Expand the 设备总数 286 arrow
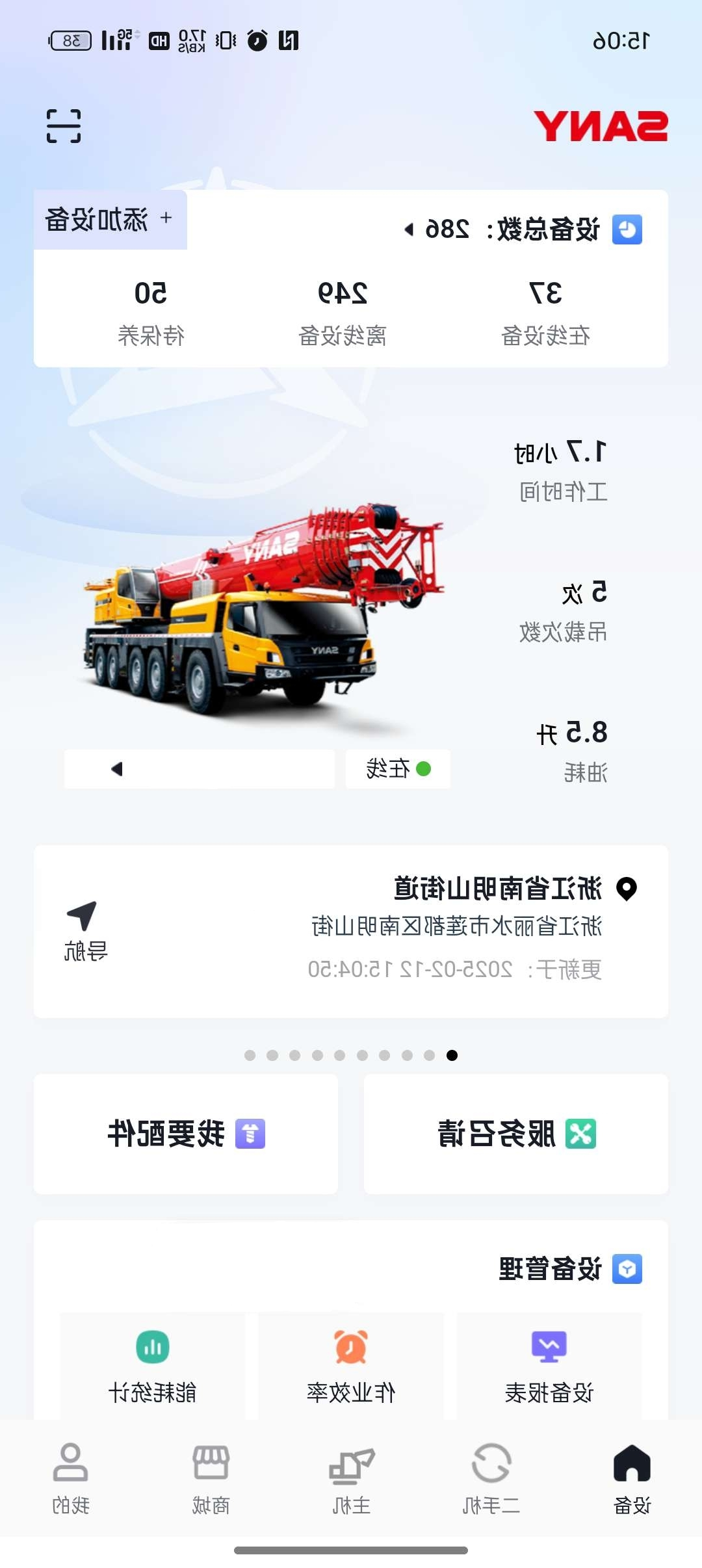Viewport: 702px width, 1568px height. (x=409, y=229)
